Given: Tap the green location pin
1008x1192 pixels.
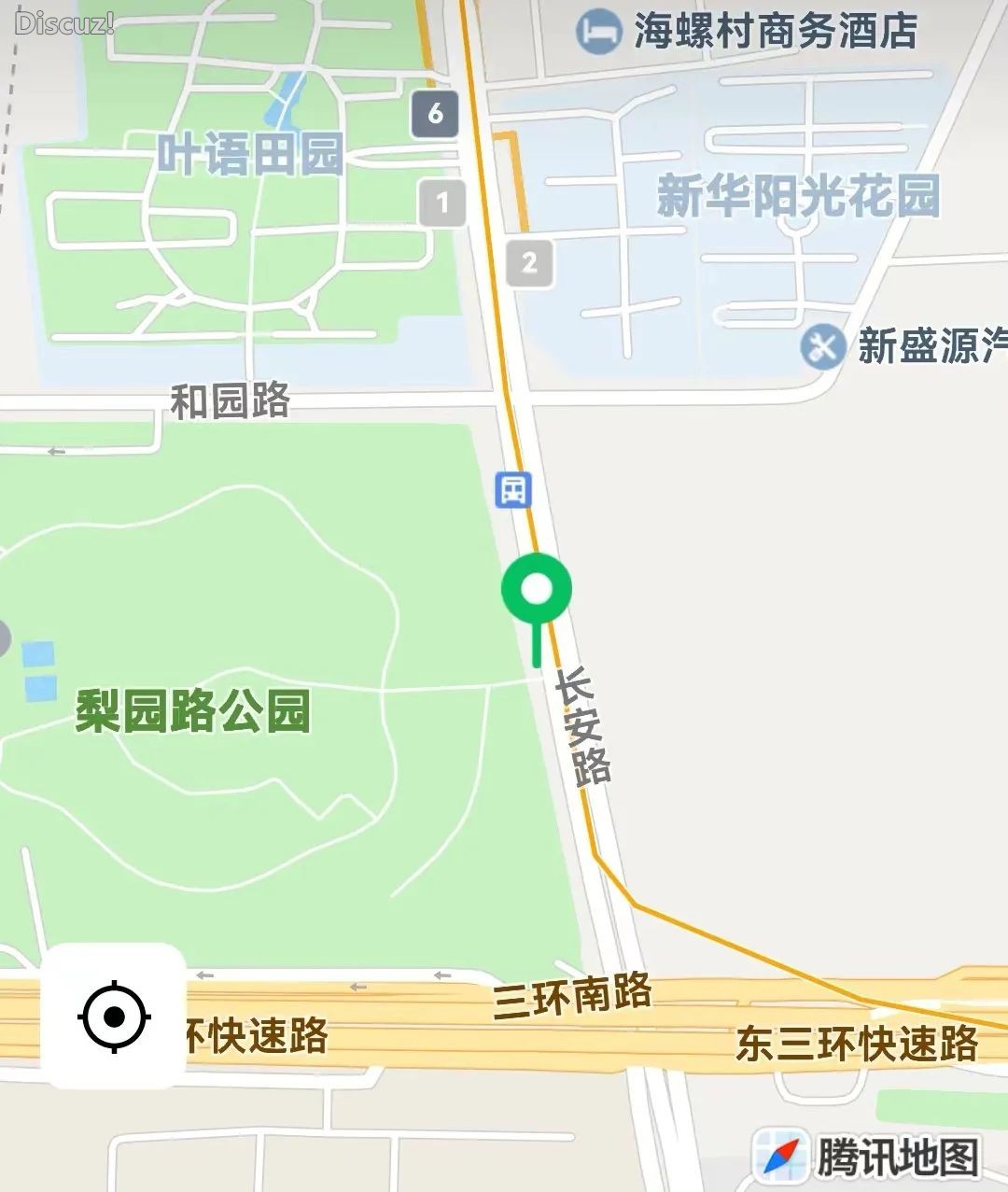Looking at the screenshot, I should pyautogui.click(x=537, y=591).
